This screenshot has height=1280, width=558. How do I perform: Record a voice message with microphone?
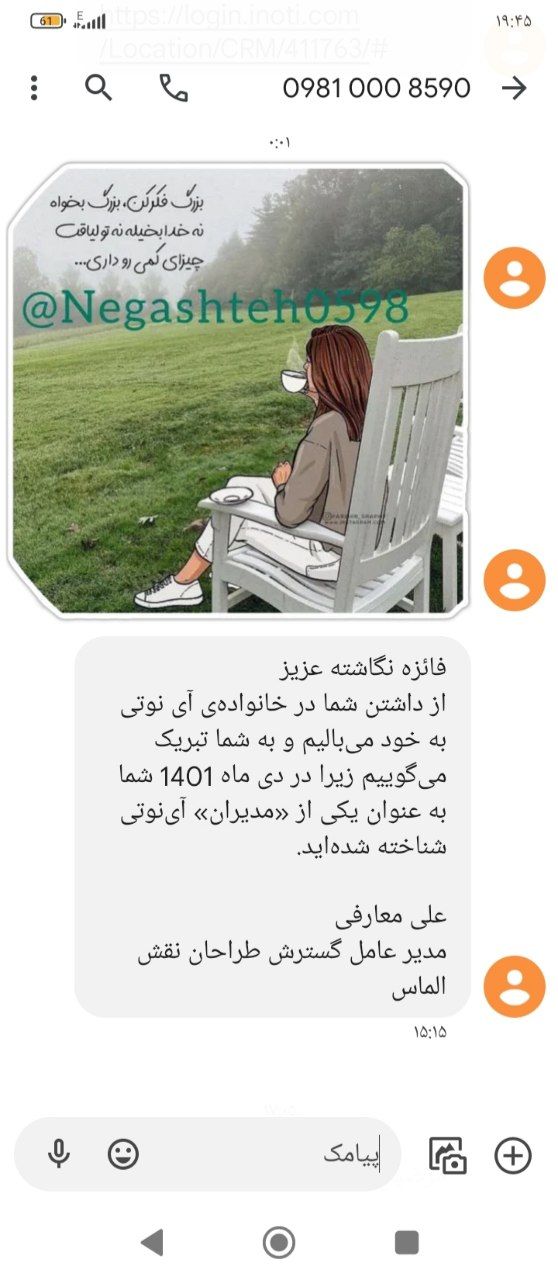tap(59, 1156)
